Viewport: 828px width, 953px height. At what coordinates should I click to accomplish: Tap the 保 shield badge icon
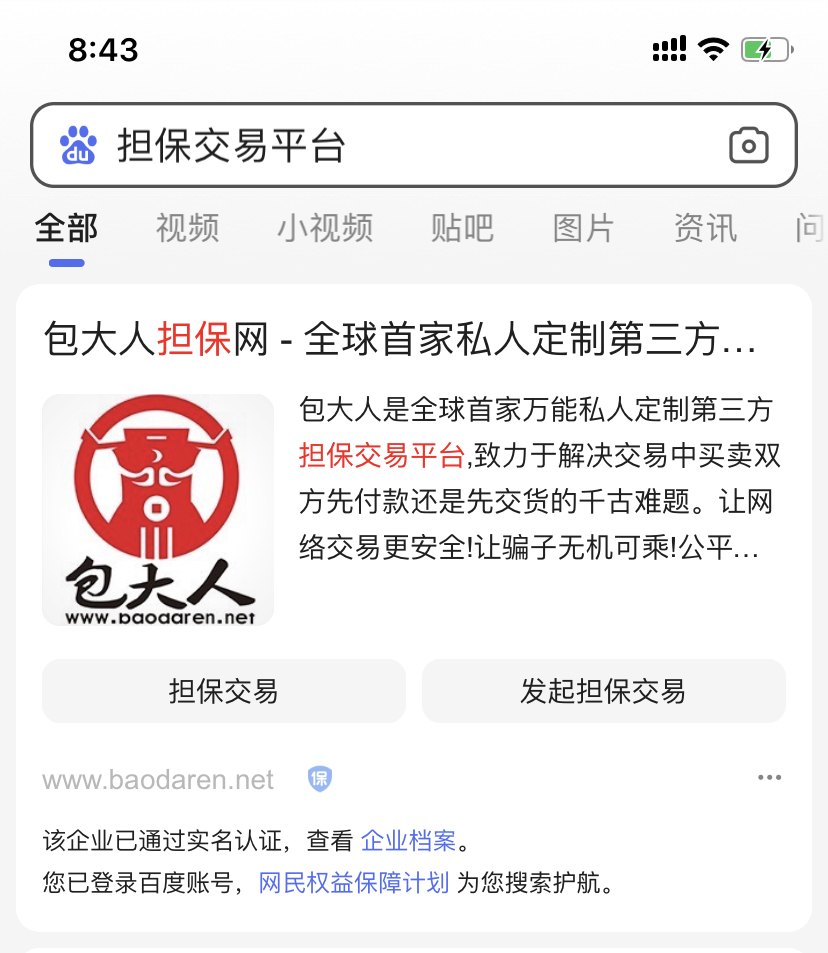320,779
